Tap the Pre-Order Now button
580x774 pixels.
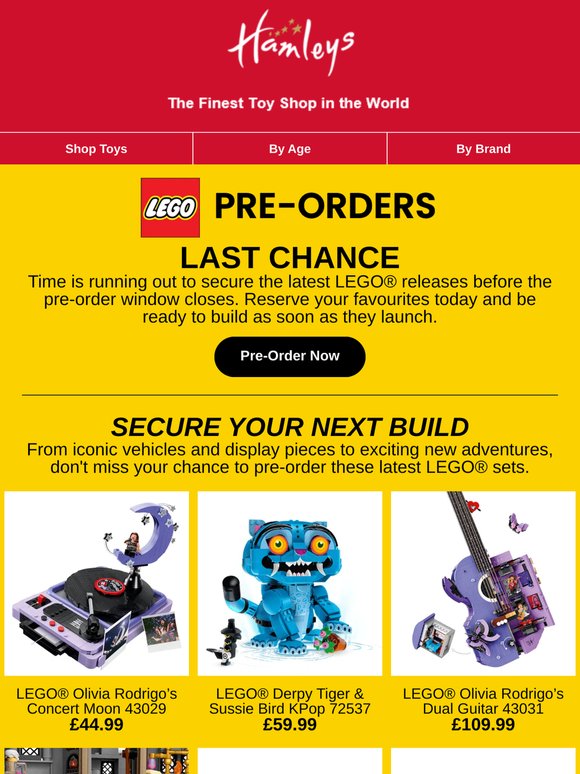pos(290,356)
